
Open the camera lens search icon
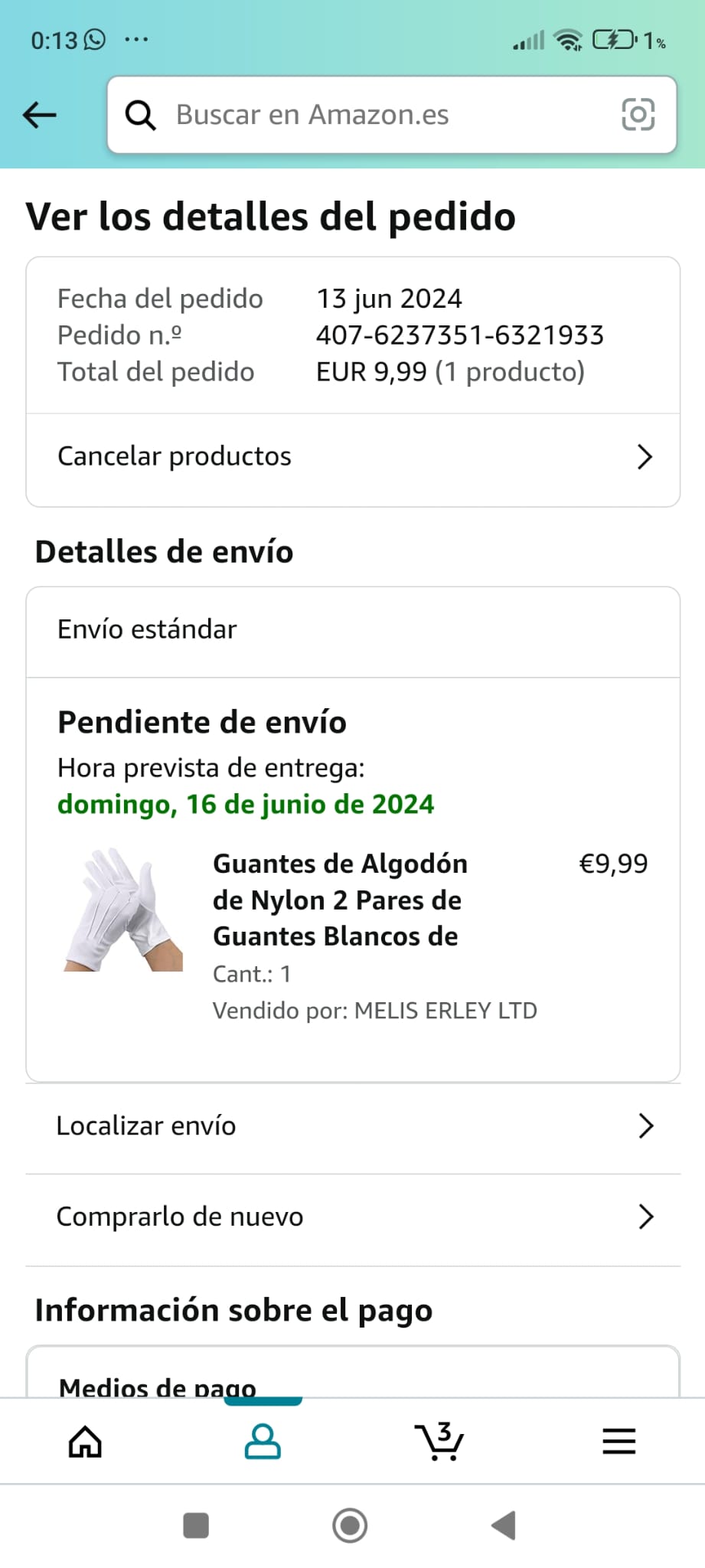point(638,115)
